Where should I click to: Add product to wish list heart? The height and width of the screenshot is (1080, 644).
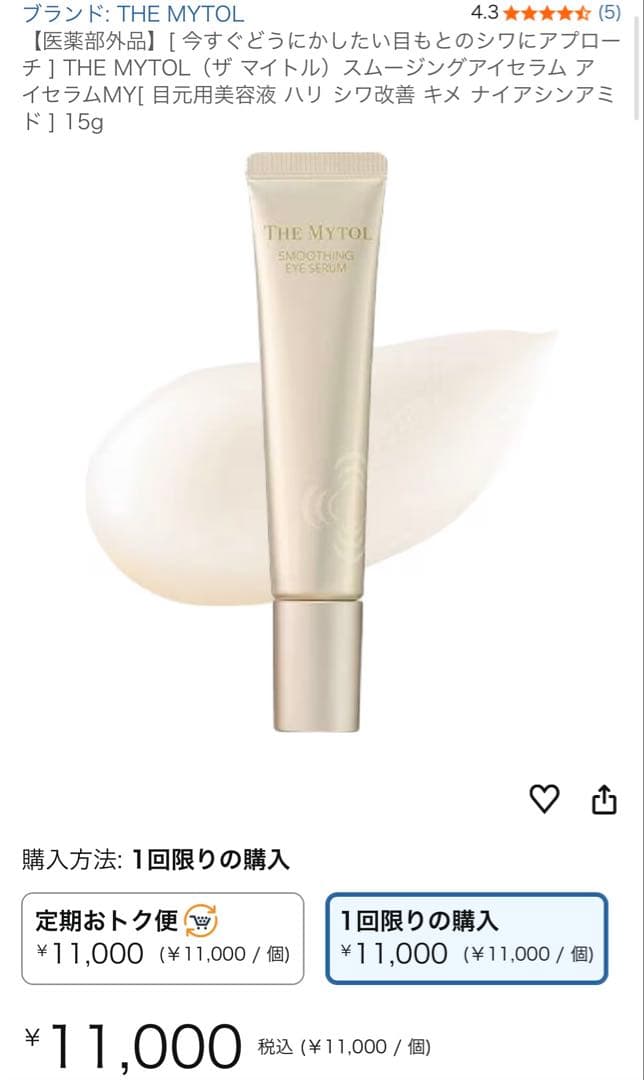pos(543,798)
